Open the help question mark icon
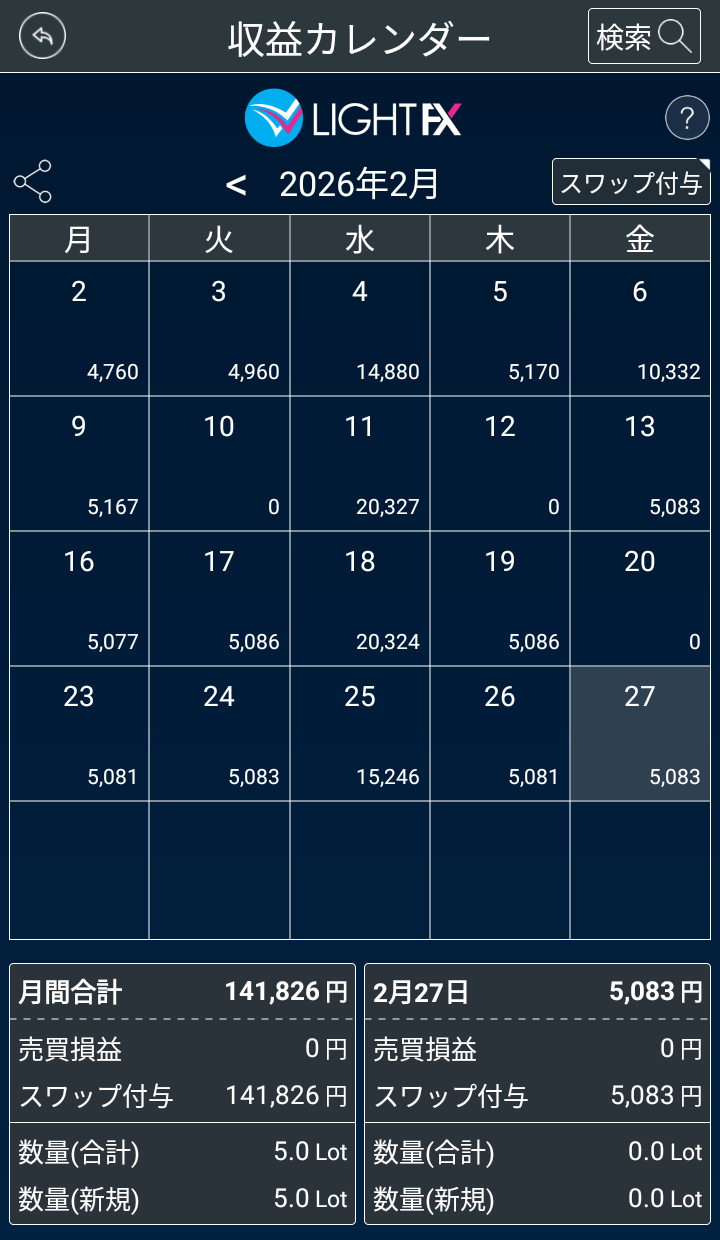 point(686,120)
